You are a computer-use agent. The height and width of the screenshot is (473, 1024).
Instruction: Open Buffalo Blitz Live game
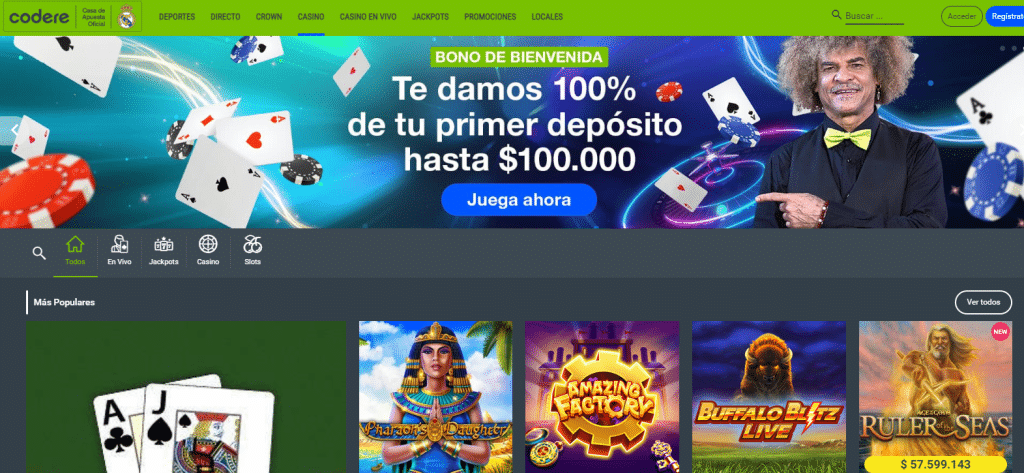point(768,396)
